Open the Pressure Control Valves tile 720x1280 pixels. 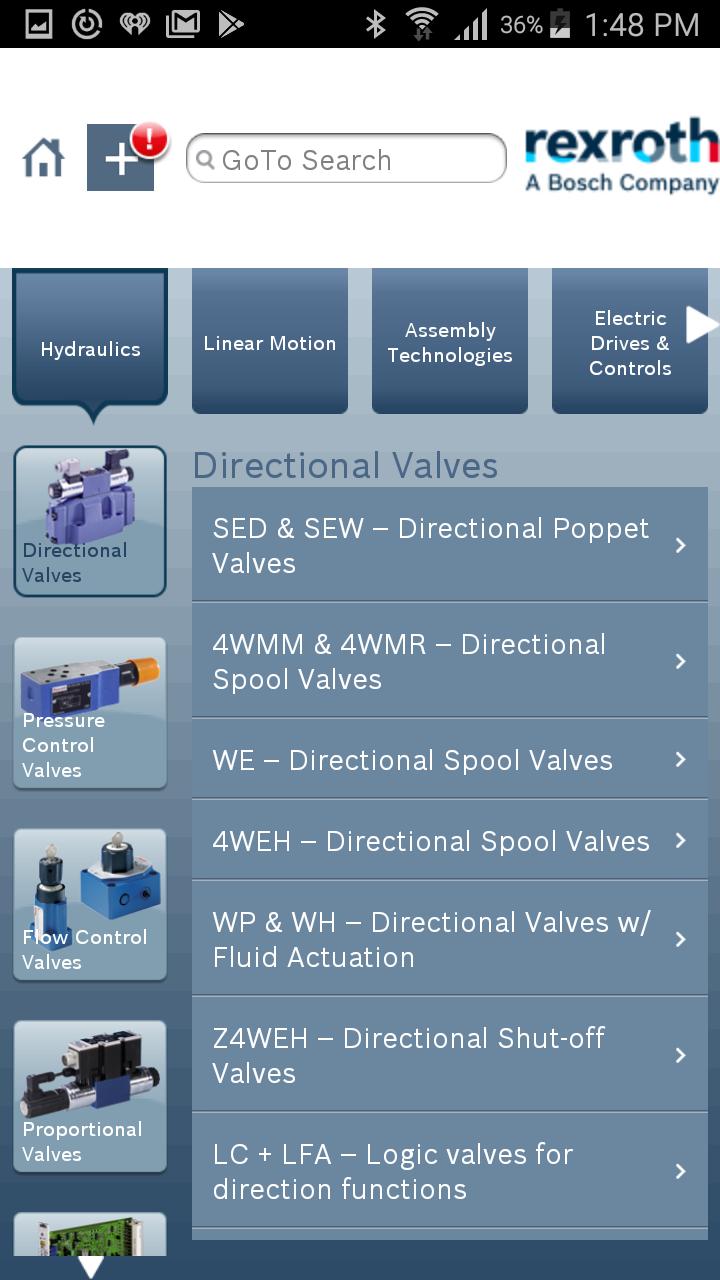click(90, 713)
